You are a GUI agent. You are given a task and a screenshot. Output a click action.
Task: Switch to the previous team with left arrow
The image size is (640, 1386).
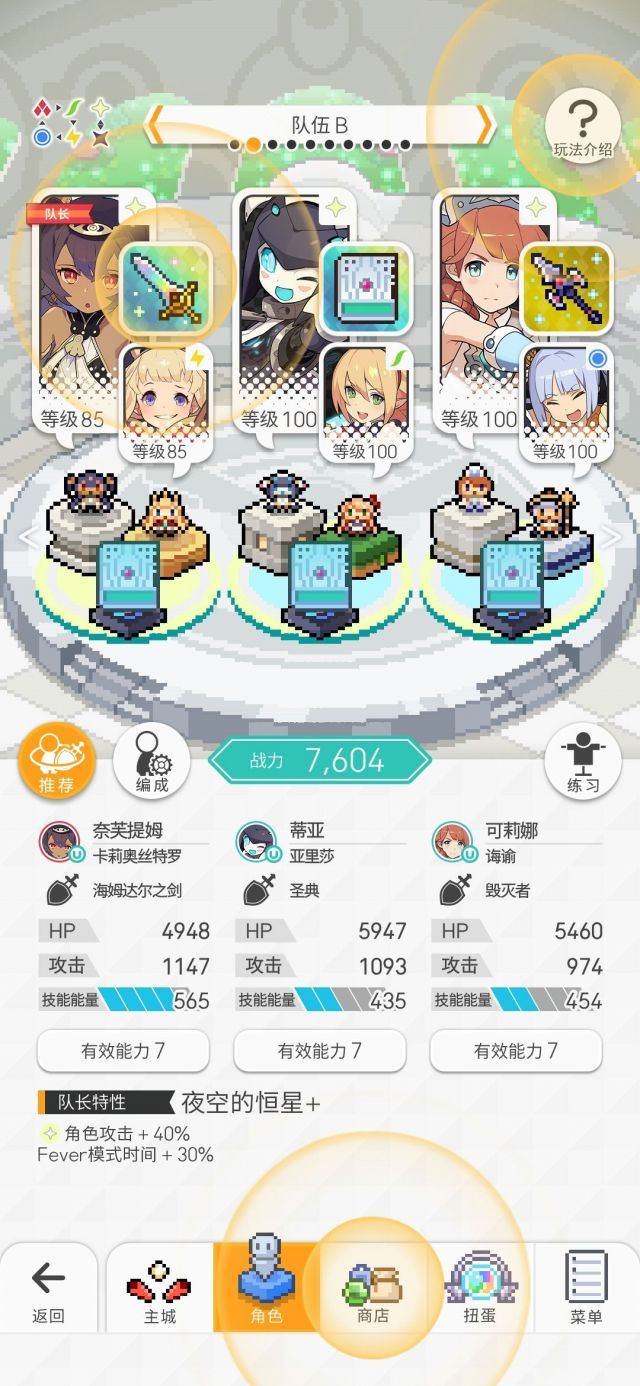coord(157,125)
